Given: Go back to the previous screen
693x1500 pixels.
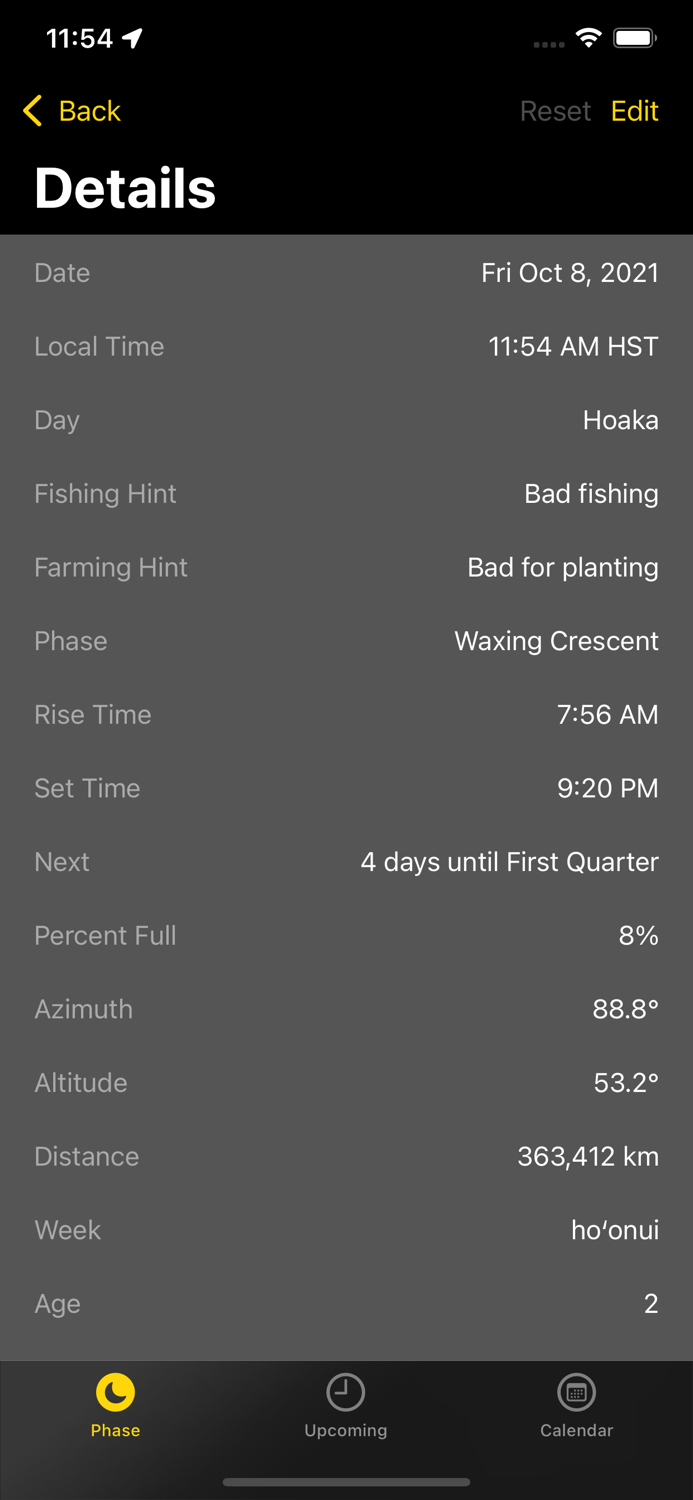Looking at the screenshot, I should (x=72, y=111).
